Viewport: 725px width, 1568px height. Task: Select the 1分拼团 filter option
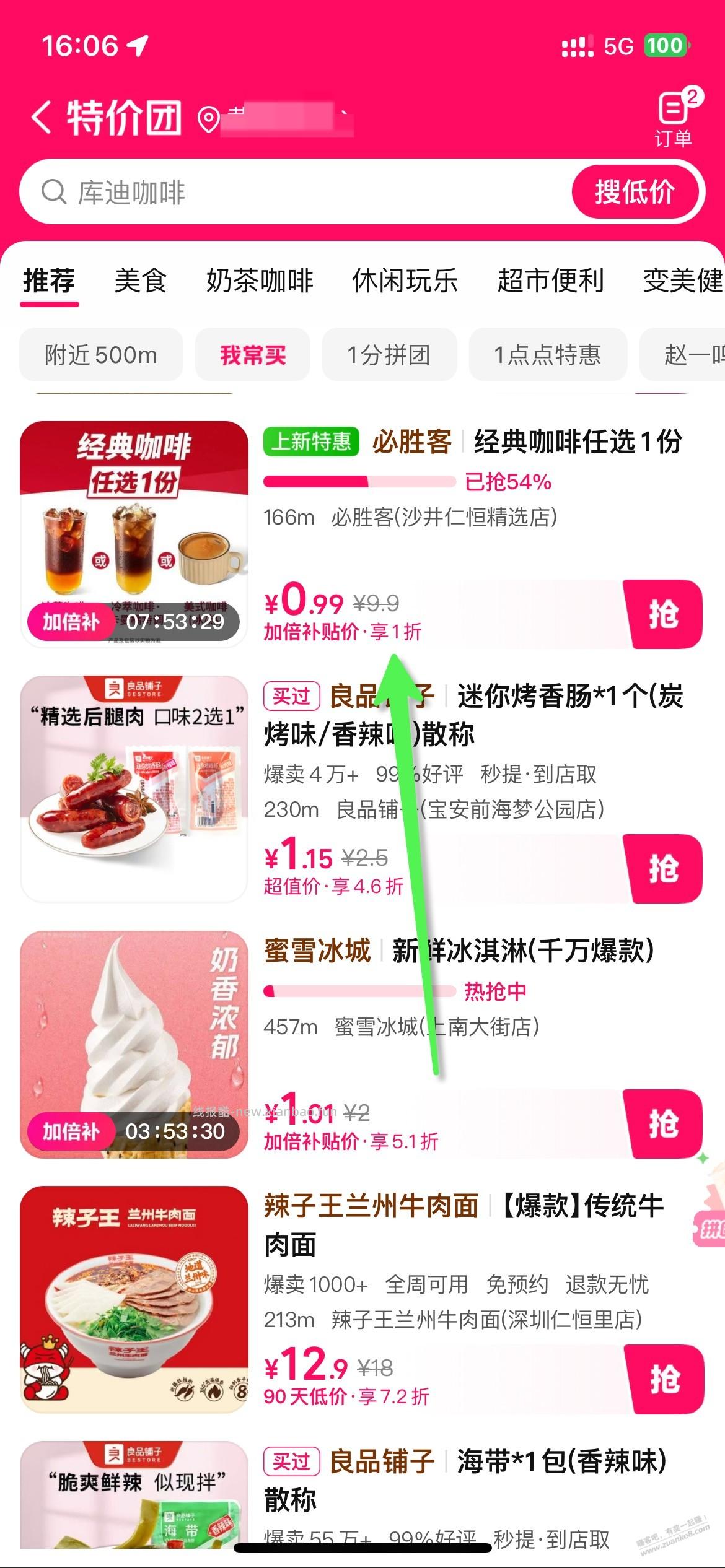389,354
